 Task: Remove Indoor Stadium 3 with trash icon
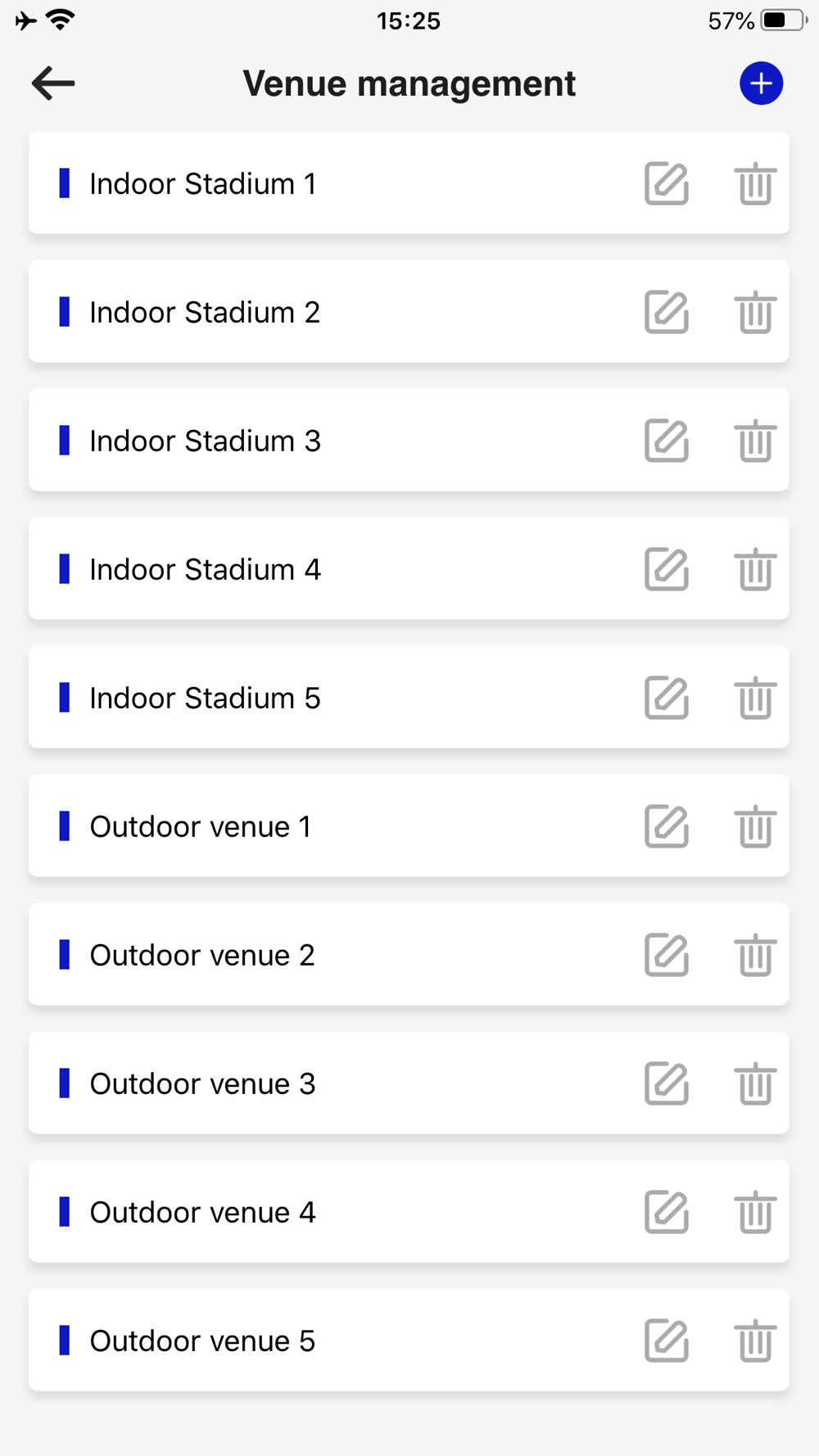pos(754,441)
